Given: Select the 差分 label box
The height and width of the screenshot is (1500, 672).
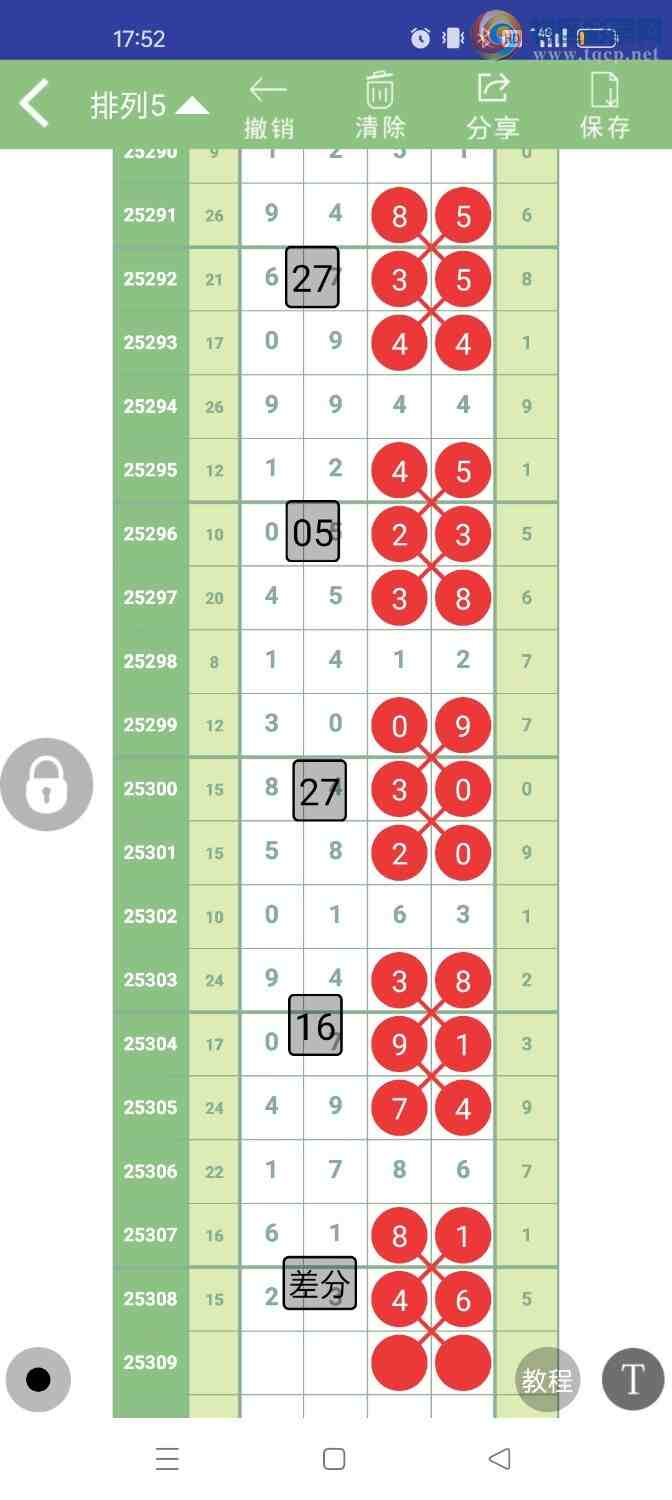Looking at the screenshot, I should 319,1284.
